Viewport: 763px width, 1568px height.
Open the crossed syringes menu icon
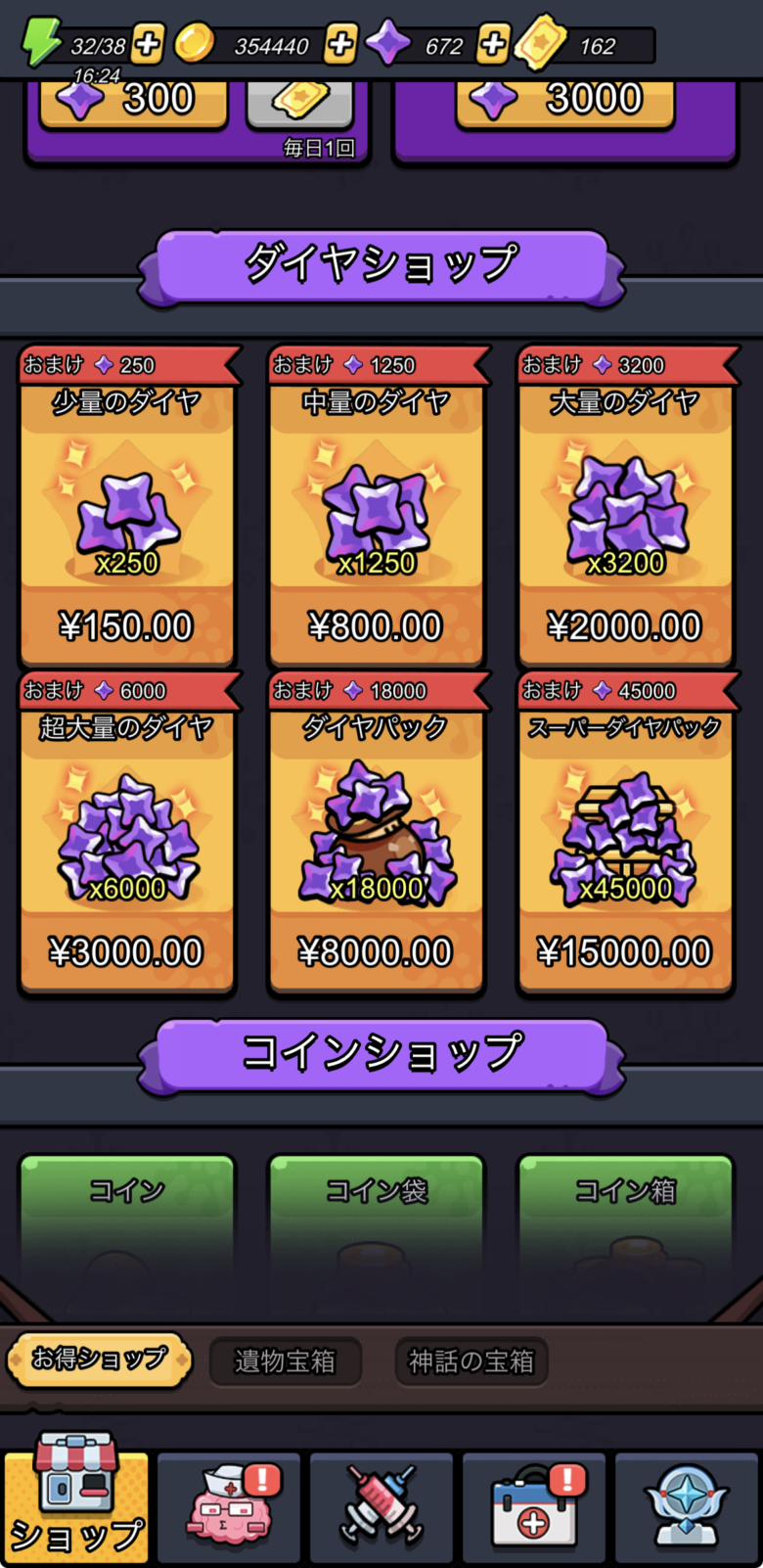point(381,1507)
